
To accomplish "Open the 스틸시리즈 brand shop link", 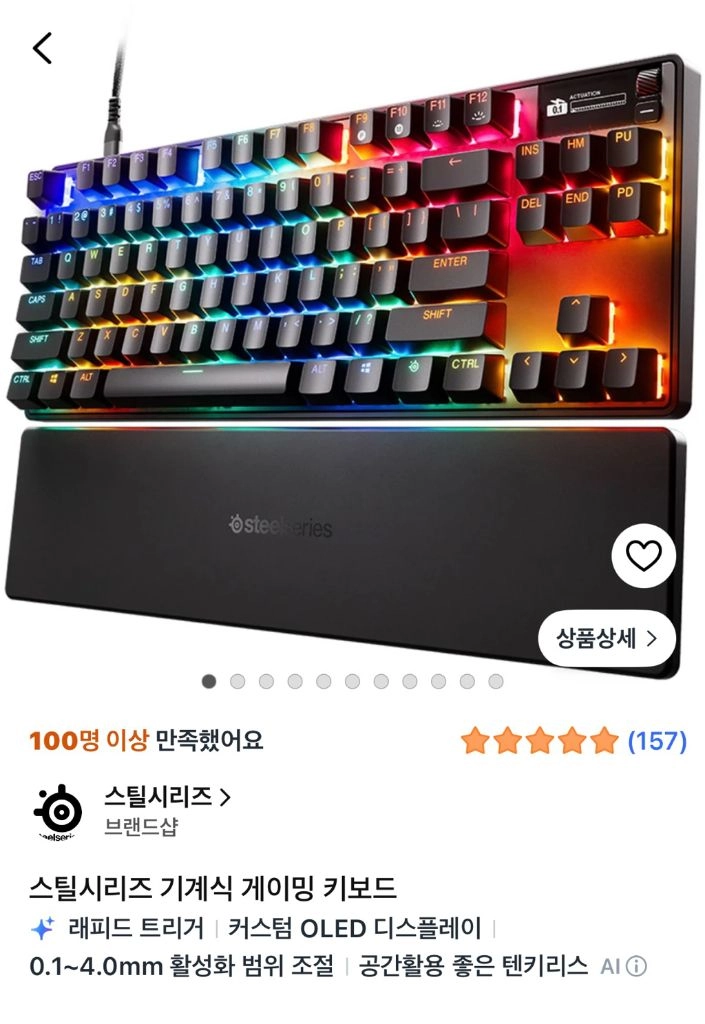I will pyautogui.click(x=167, y=797).
